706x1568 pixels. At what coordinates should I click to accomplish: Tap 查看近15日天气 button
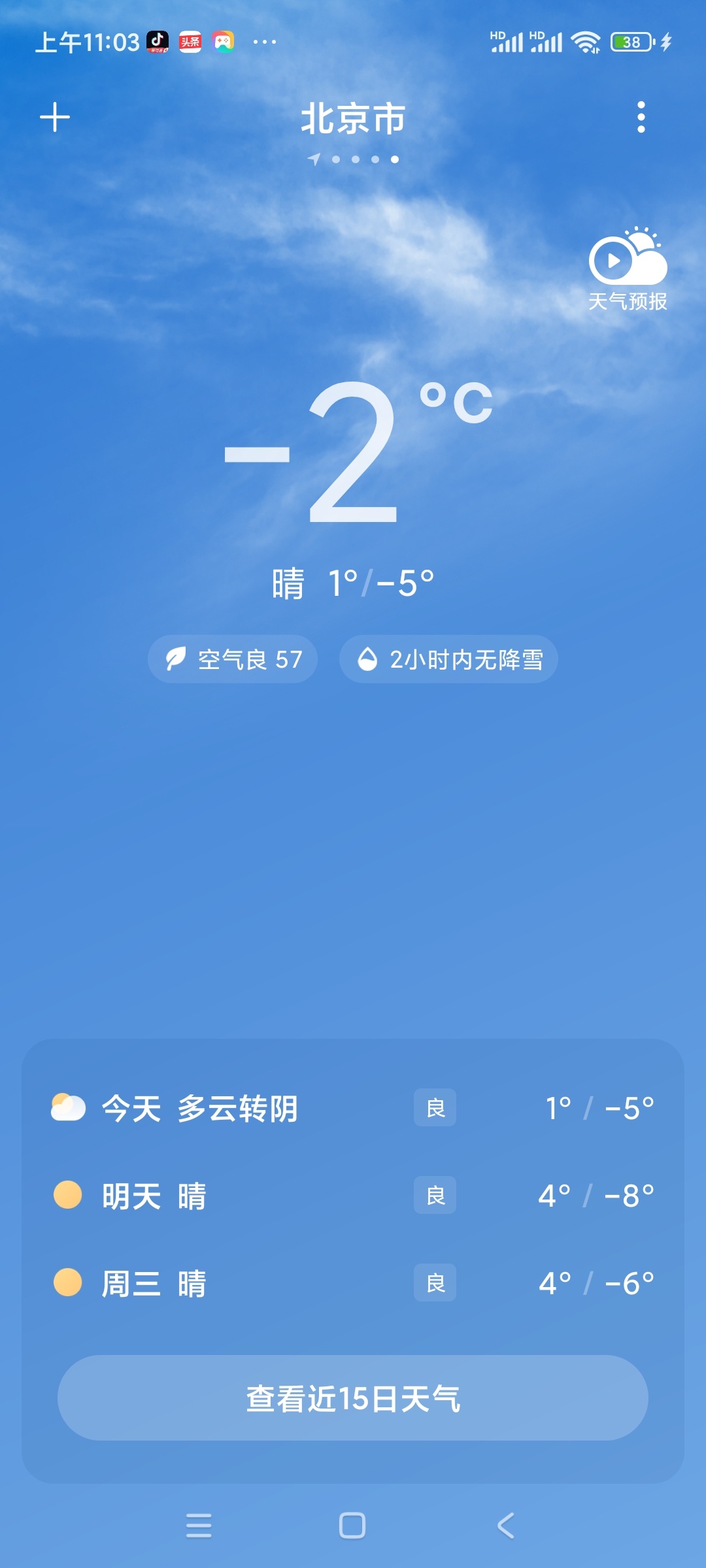point(353,1398)
